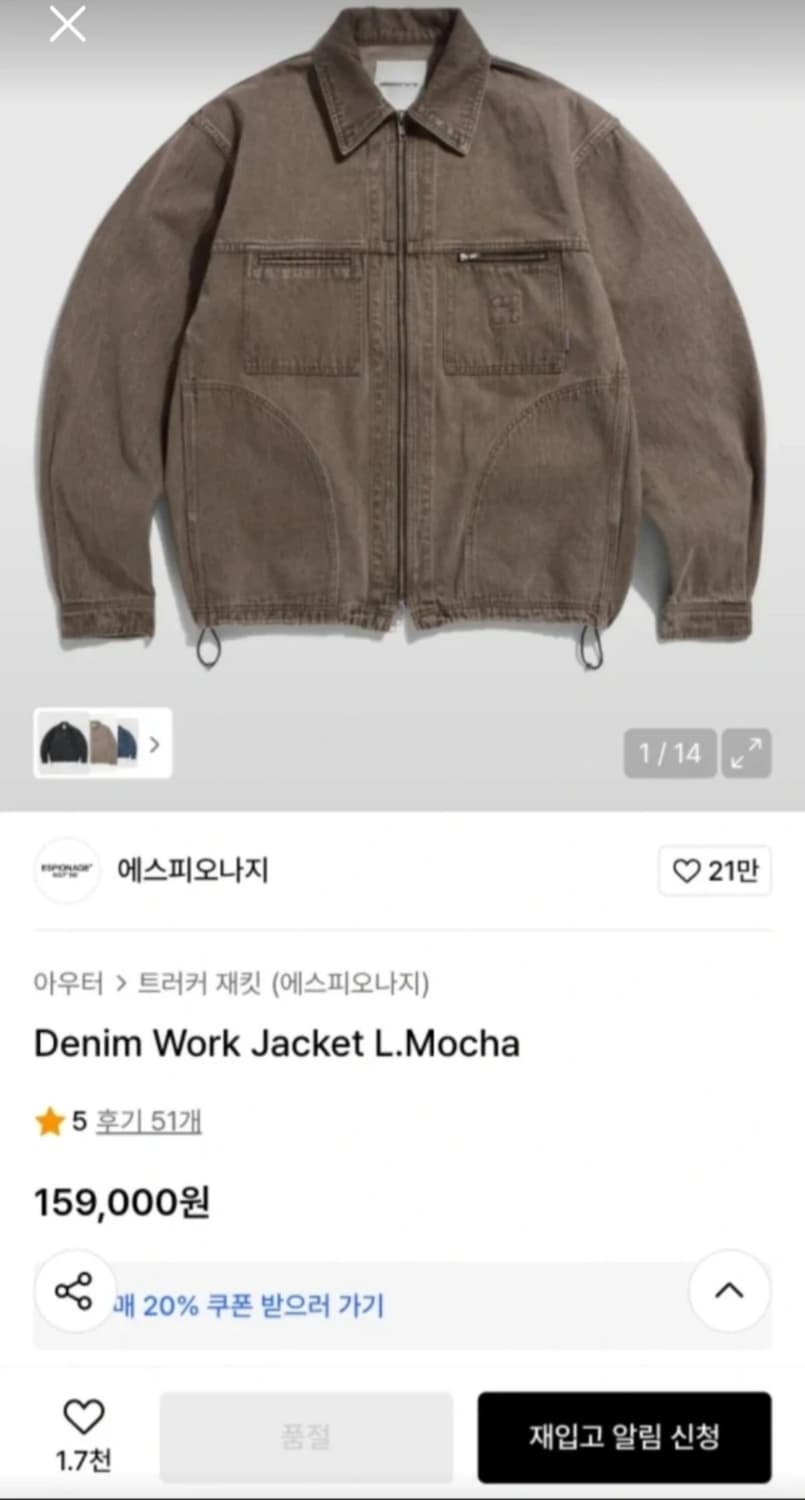Expand the thumbnail strip with right arrow
The width and height of the screenshot is (805, 1500).
pyautogui.click(x=157, y=745)
